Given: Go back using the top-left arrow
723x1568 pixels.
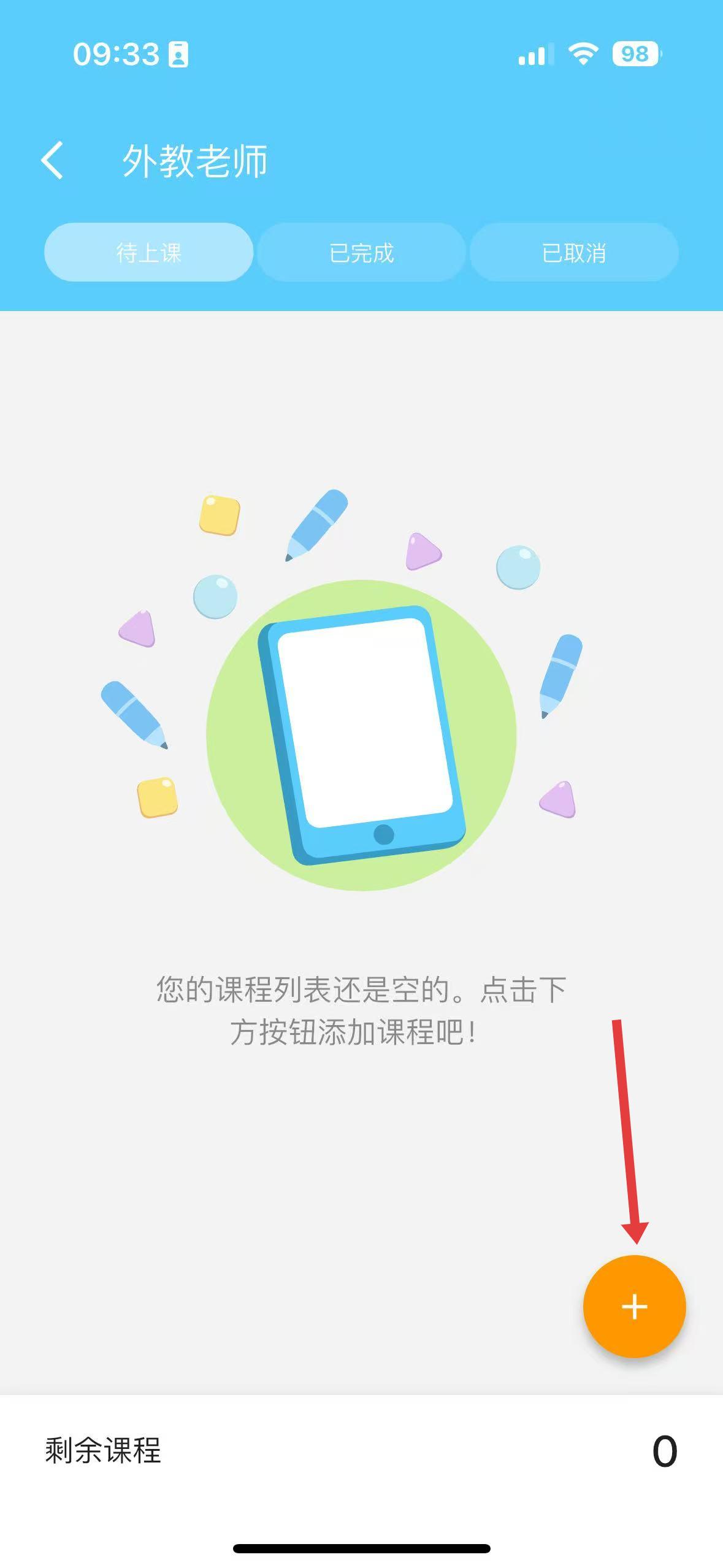Looking at the screenshot, I should click(52, 160).
